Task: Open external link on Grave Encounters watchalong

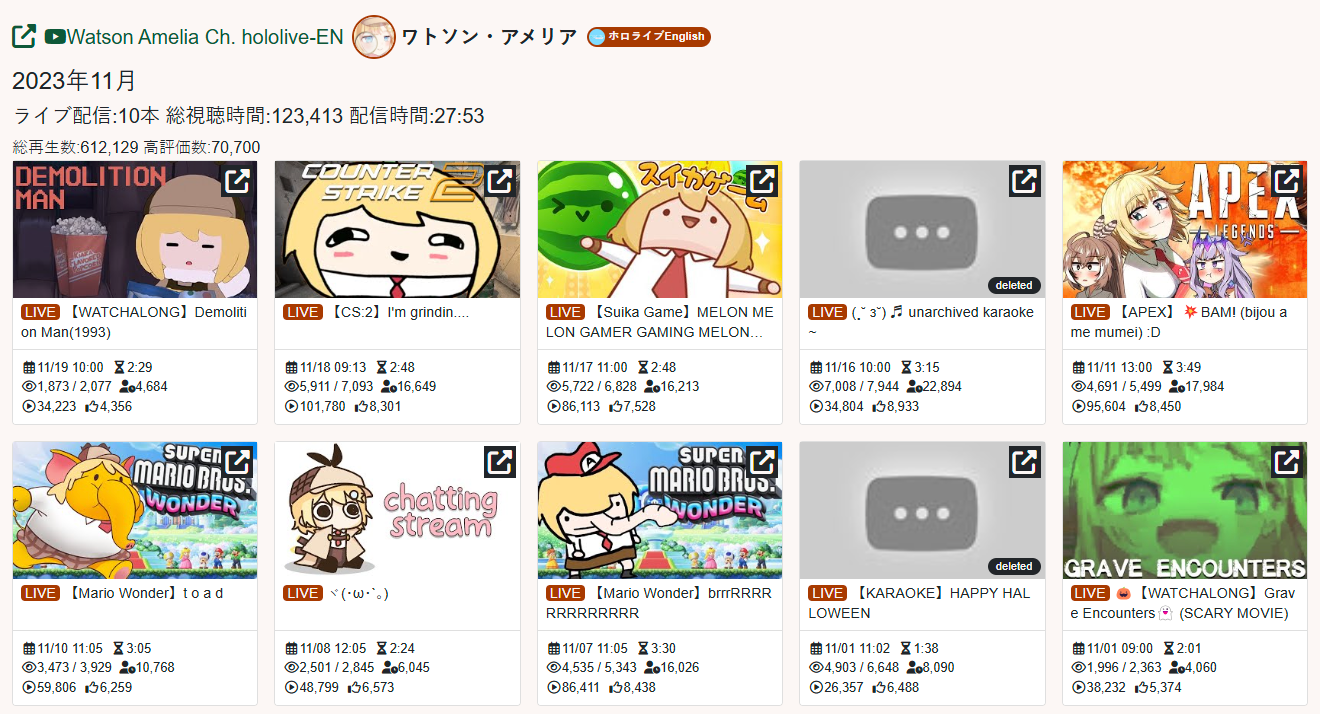Action: click(x=1286, y=462)
